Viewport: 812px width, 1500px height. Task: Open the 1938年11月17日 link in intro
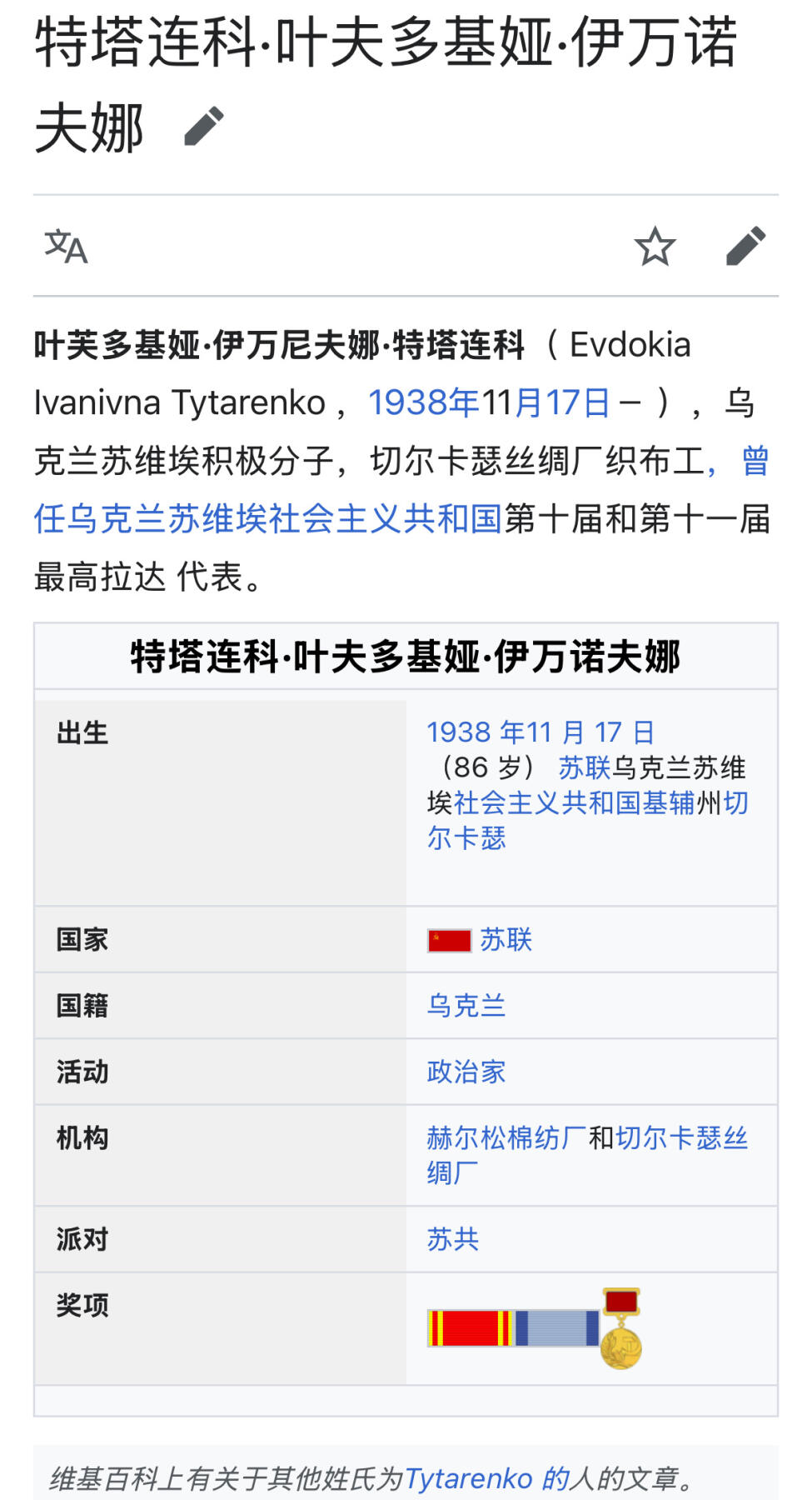pyautogui.click(x=489, y=403)
